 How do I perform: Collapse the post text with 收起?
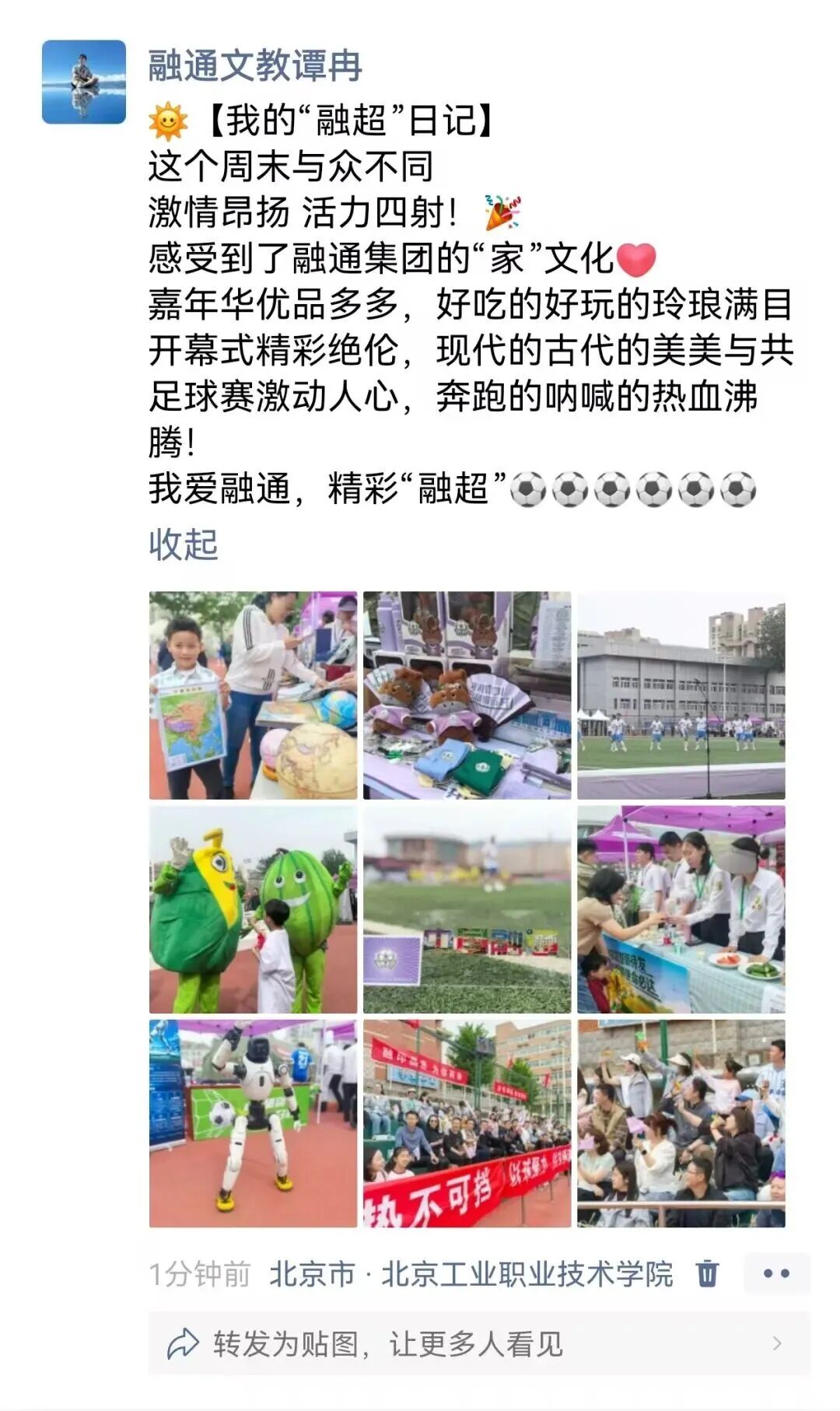pyautogui.click(x=184, y=544)
